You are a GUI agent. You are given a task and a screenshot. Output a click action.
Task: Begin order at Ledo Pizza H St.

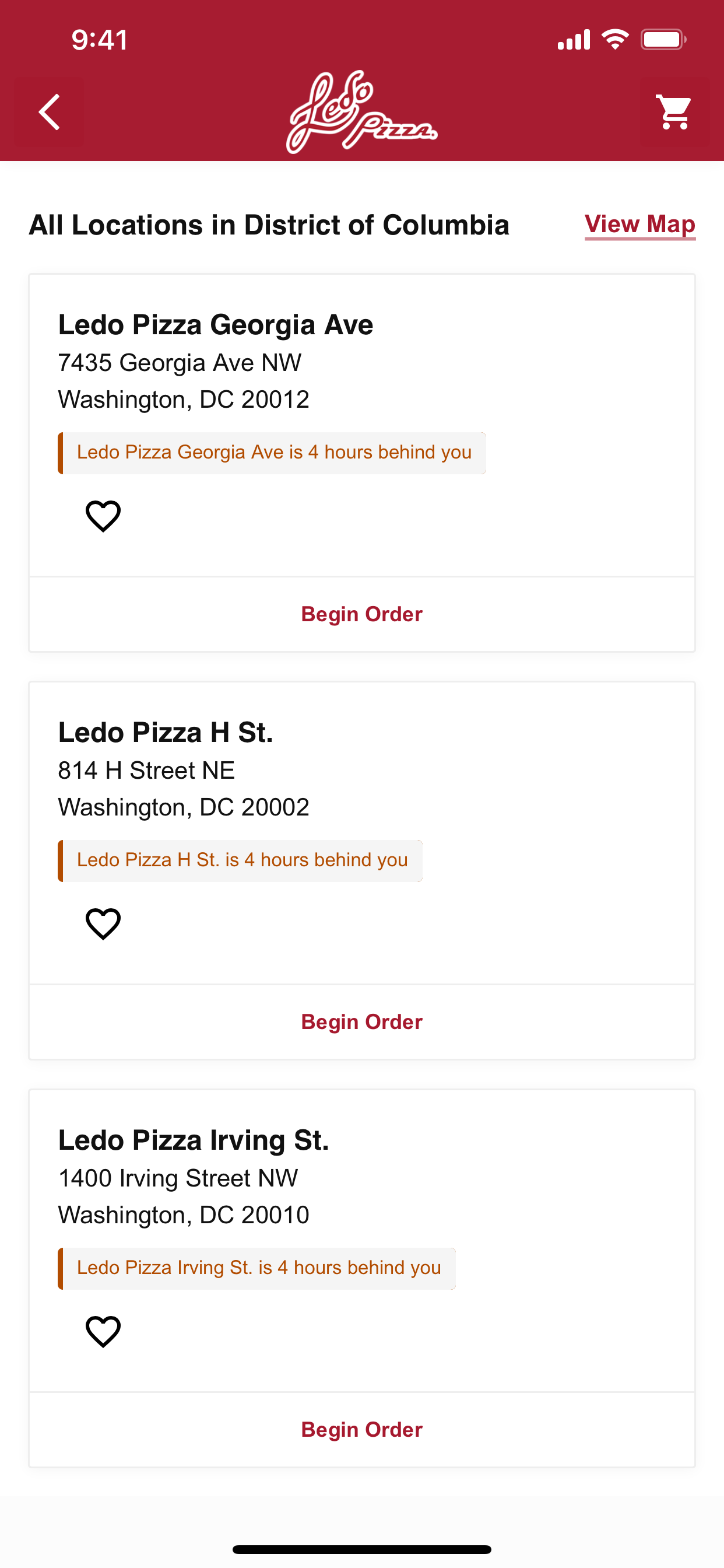coord(362,1022)
